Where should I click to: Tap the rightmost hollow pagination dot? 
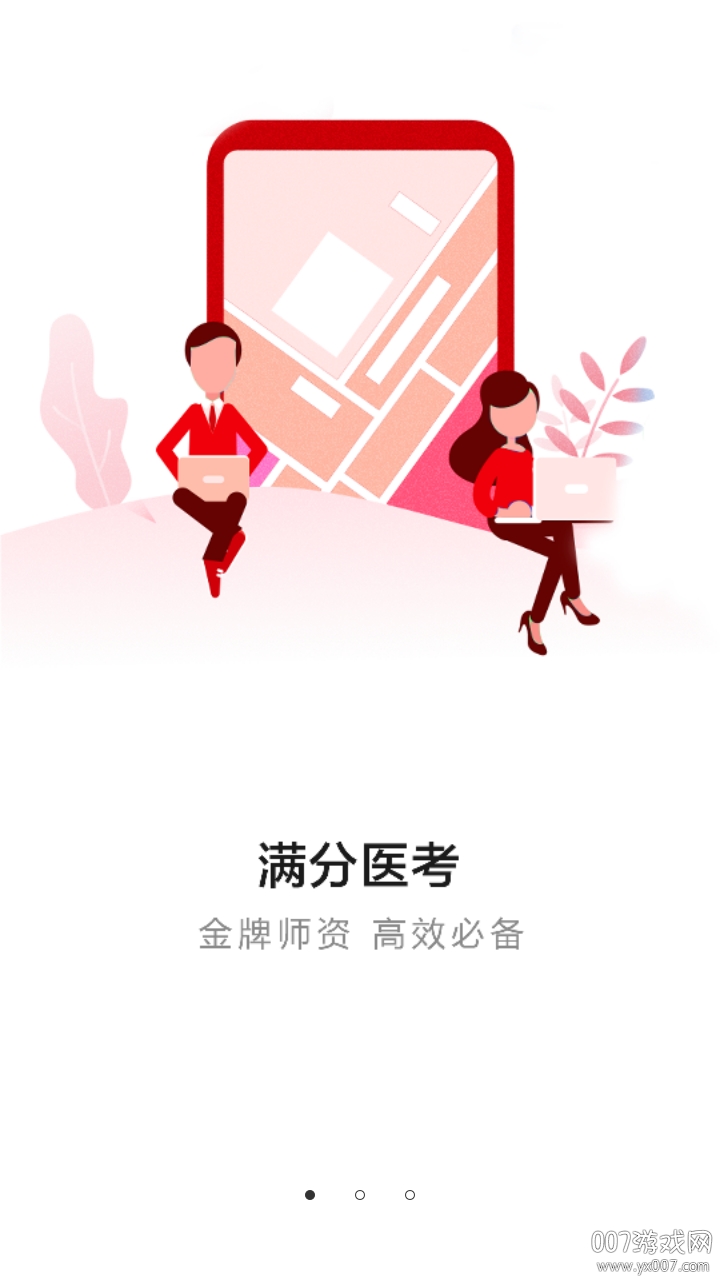pos(407,1196)
